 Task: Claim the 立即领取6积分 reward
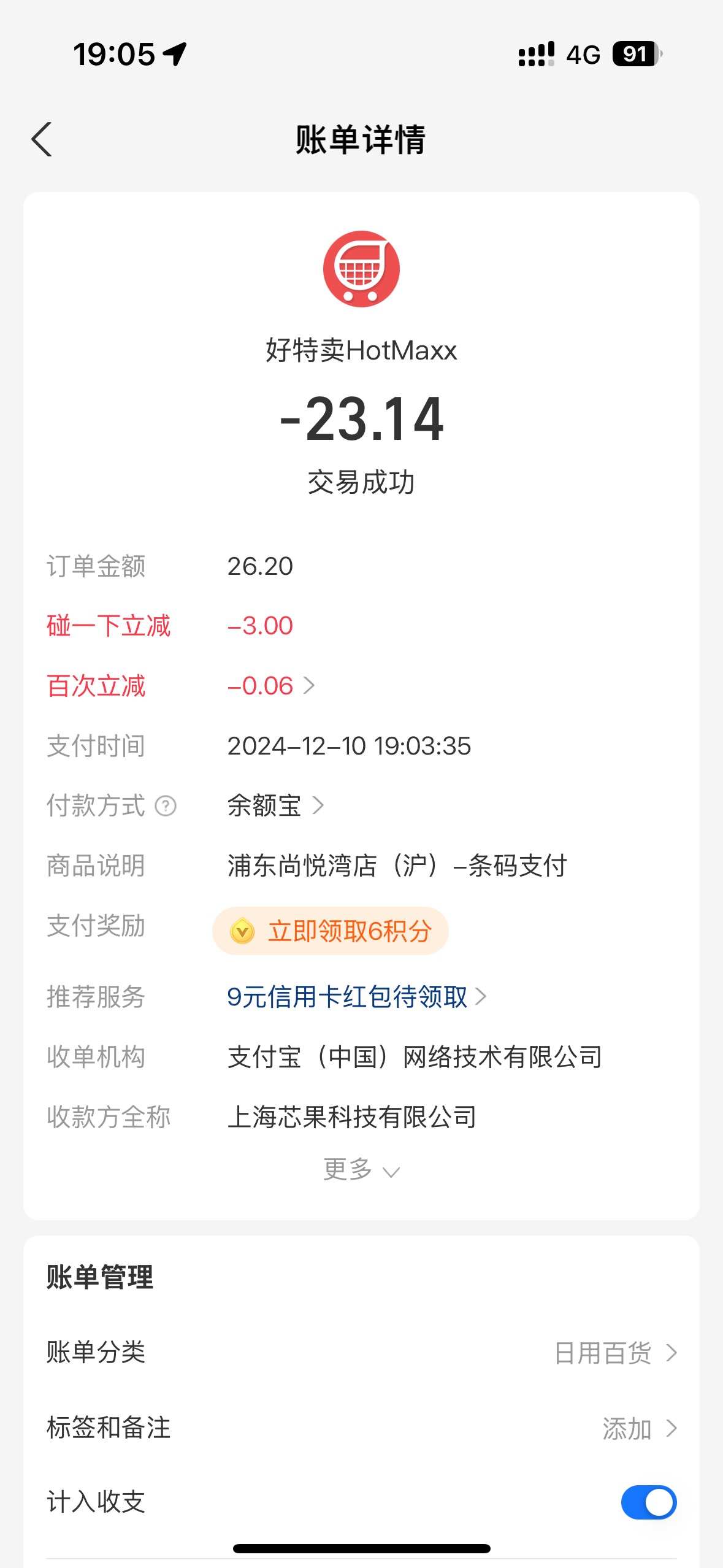(331, 931)
